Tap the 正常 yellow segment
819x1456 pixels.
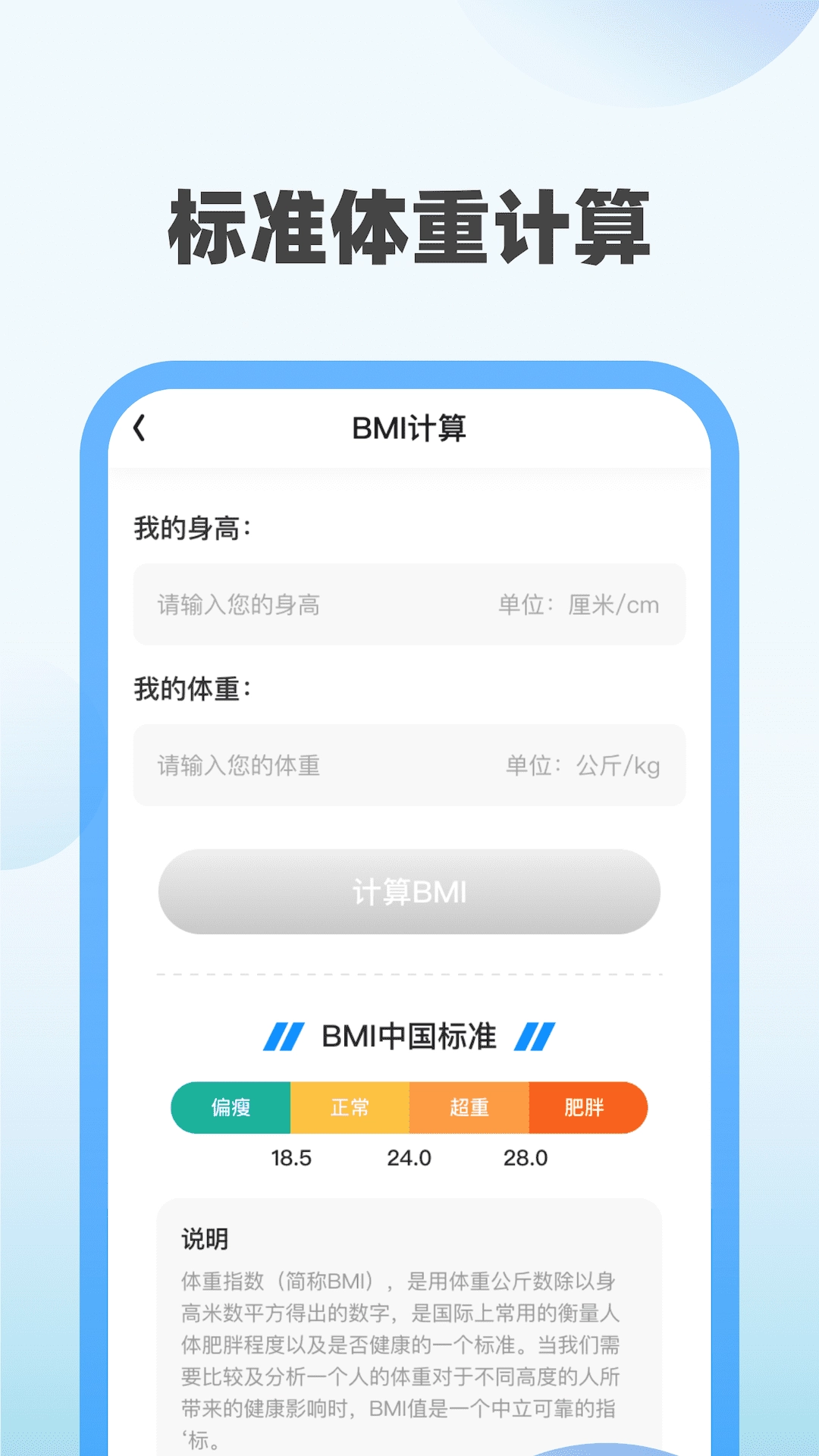click(x=349, y=1108)
